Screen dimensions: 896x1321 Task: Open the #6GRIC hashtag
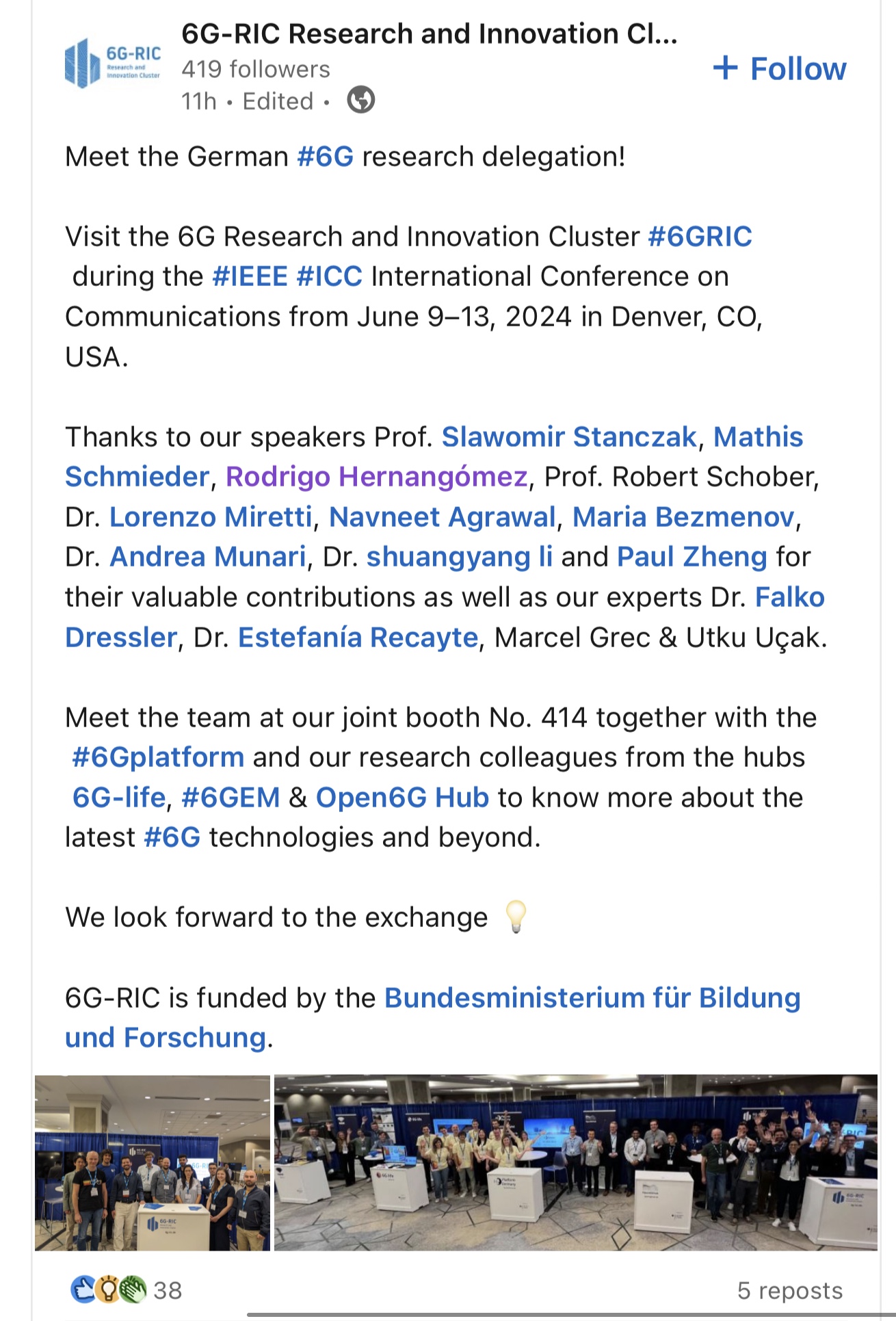point(700,237)
